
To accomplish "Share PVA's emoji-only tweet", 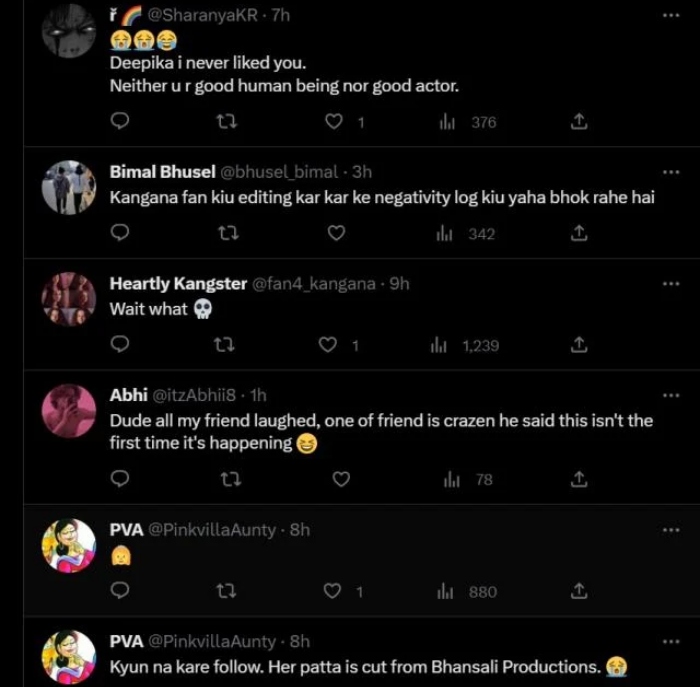I will coord(578,591).
